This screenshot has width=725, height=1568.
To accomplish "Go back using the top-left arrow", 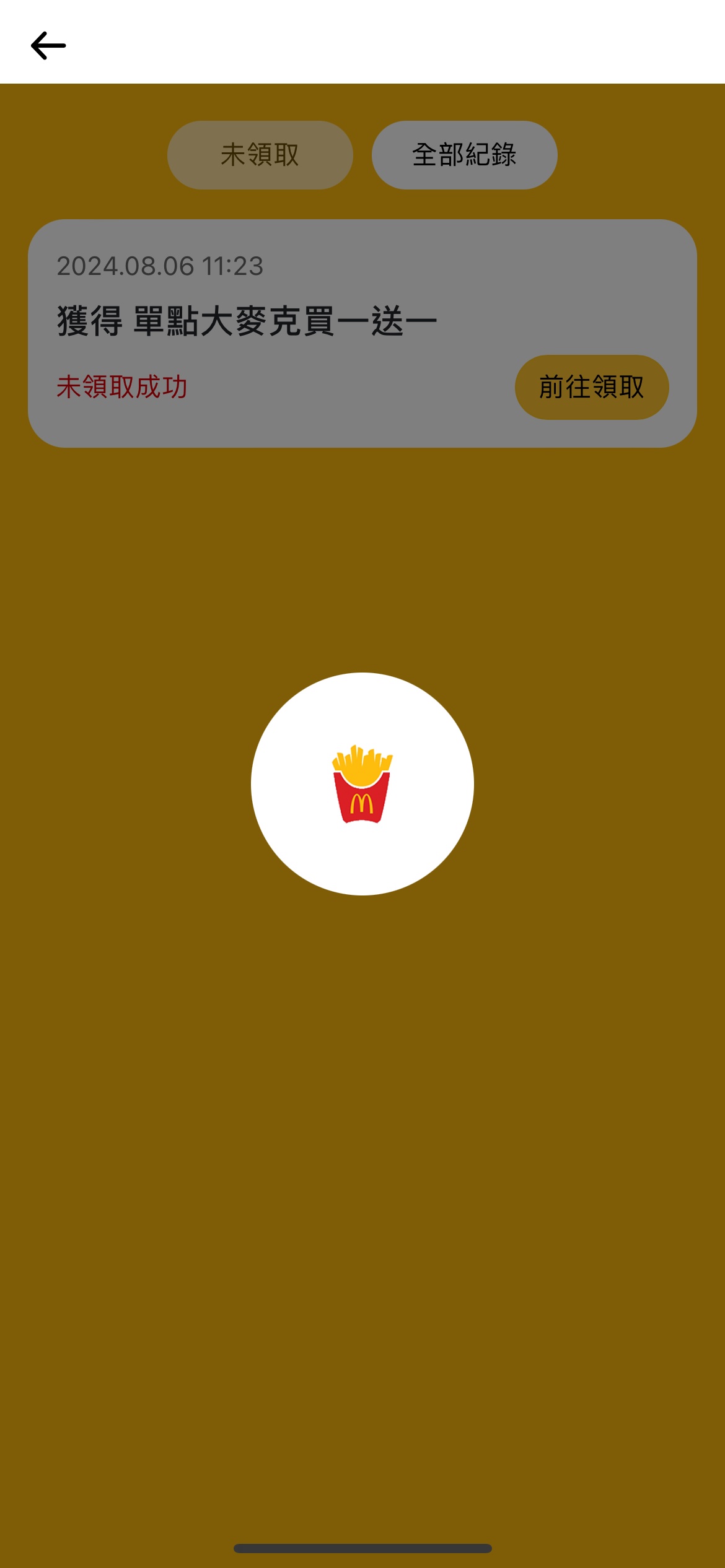I will click(48, 46).
